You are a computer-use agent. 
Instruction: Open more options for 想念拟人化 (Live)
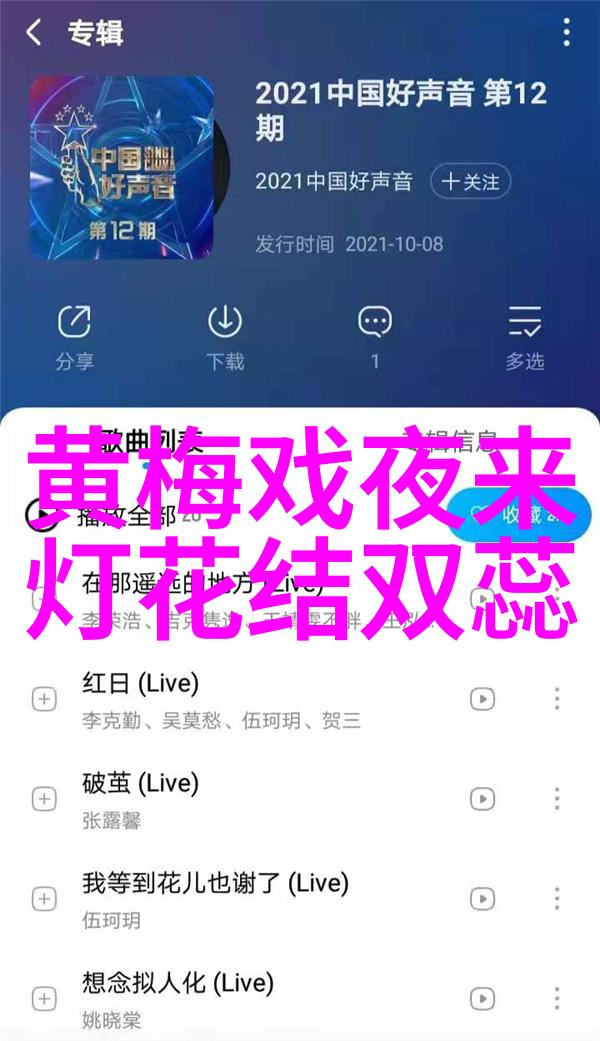(x=557, y=999)
